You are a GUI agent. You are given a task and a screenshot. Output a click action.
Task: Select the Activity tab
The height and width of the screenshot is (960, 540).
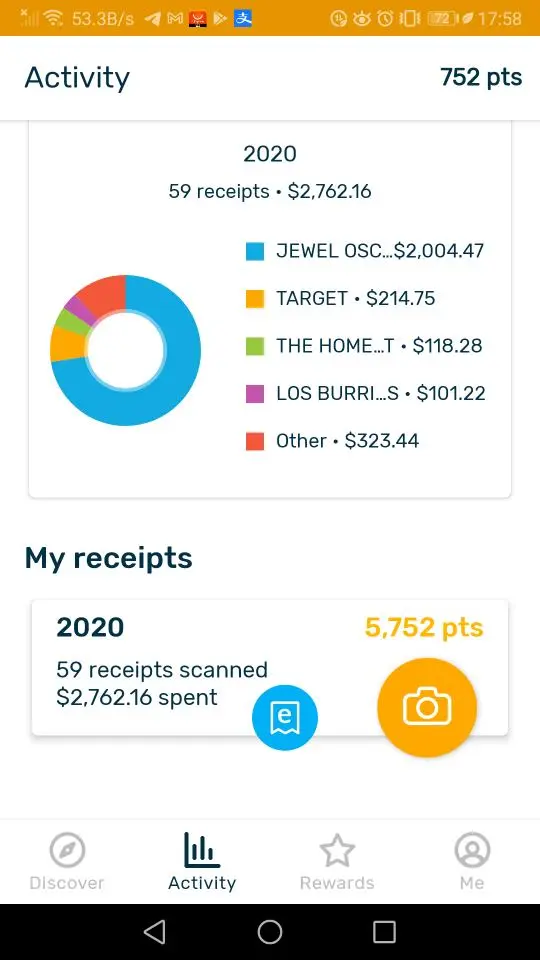point(202,862)
